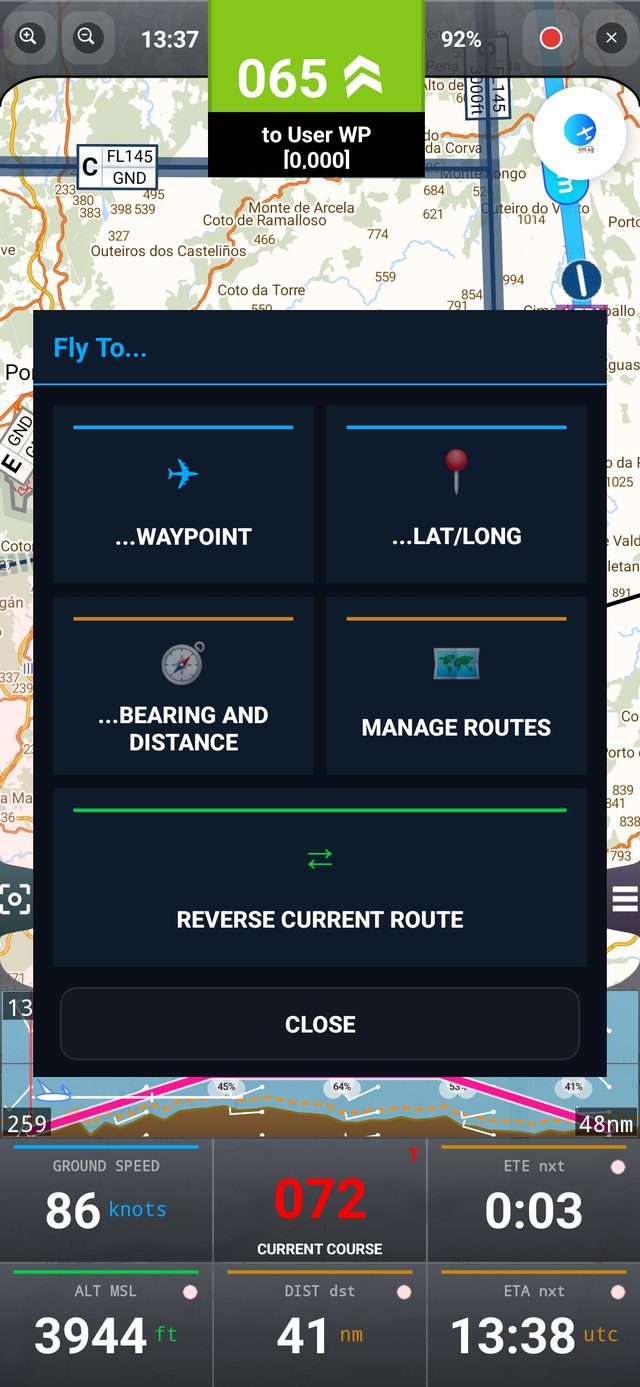Tap the ALT MSL data field
Image resolution: width=640 pixels, height=1387 pixels.
pyautogui.click(x=106, y=1325)
